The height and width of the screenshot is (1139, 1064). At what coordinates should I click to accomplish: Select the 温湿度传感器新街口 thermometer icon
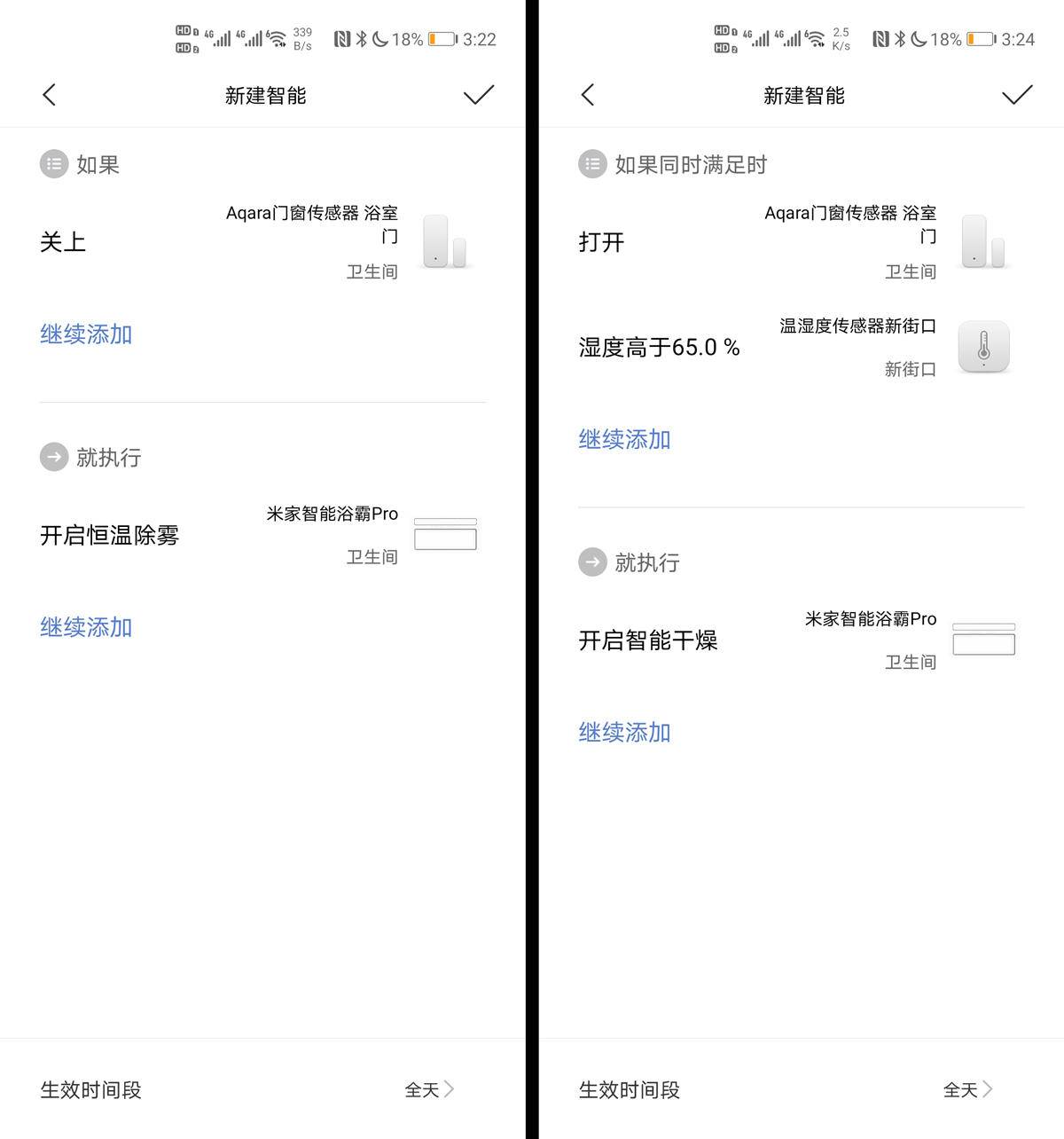pyautogui.click(x=984, y=347)
